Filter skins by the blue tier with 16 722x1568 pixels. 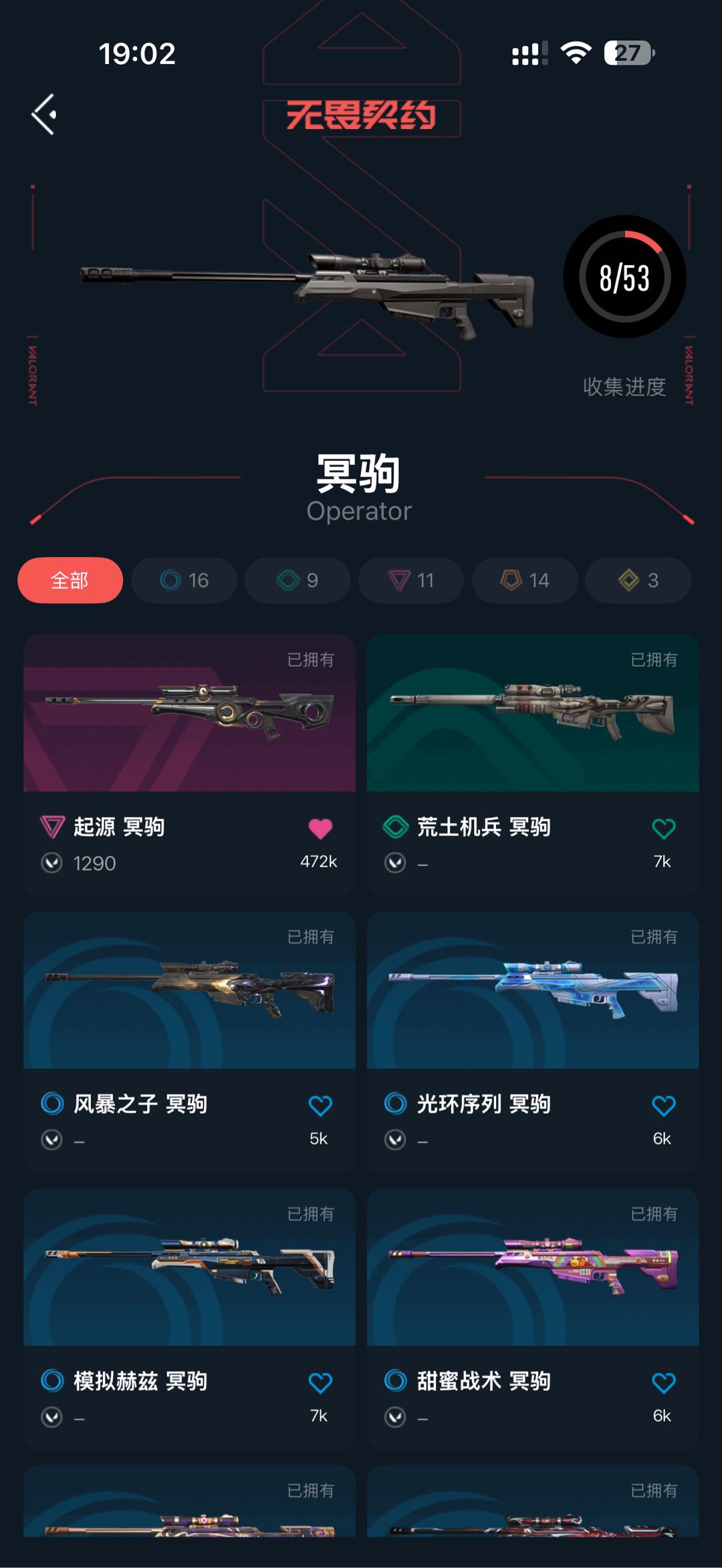(x=184, y=580)
